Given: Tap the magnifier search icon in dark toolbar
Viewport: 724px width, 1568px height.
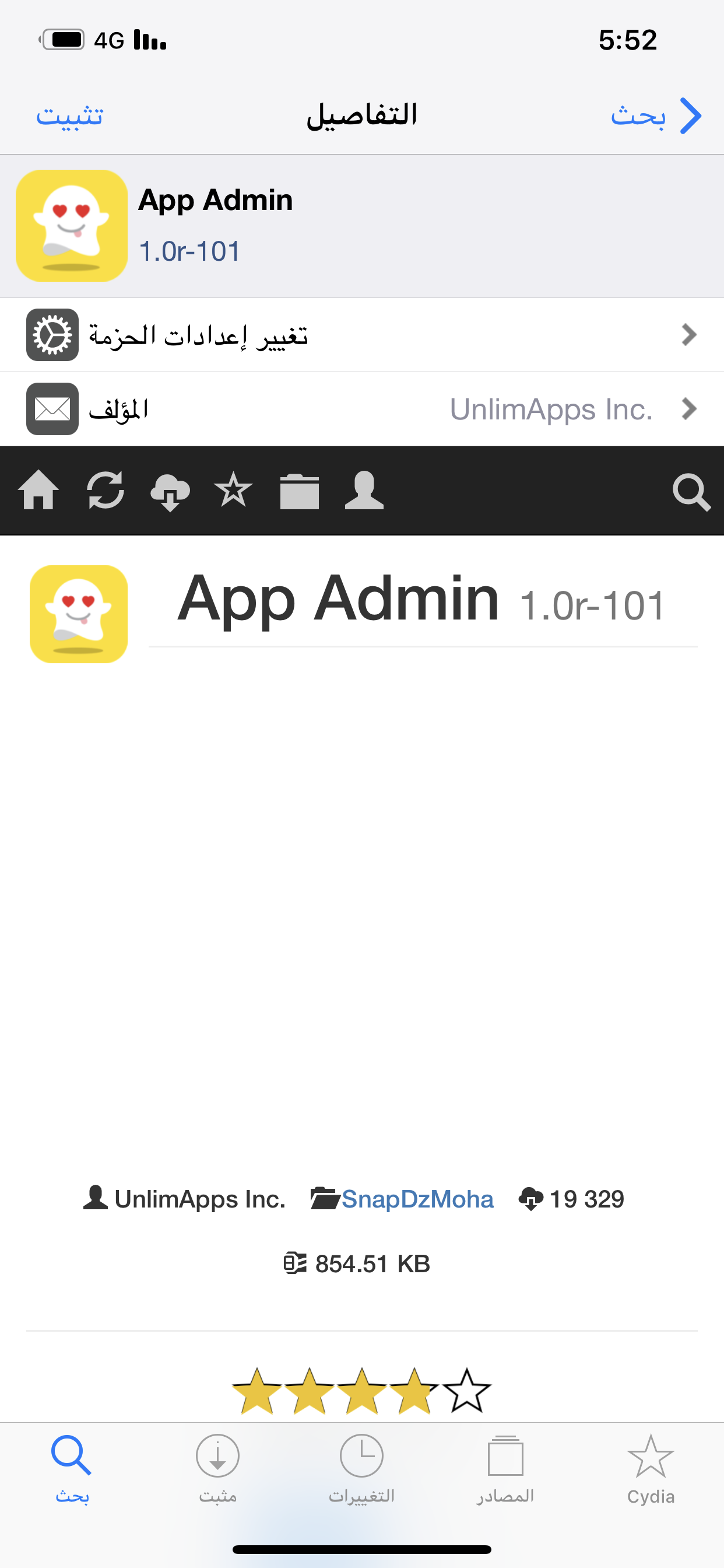Looking at the screenshot, I should (x=692, y=492).
